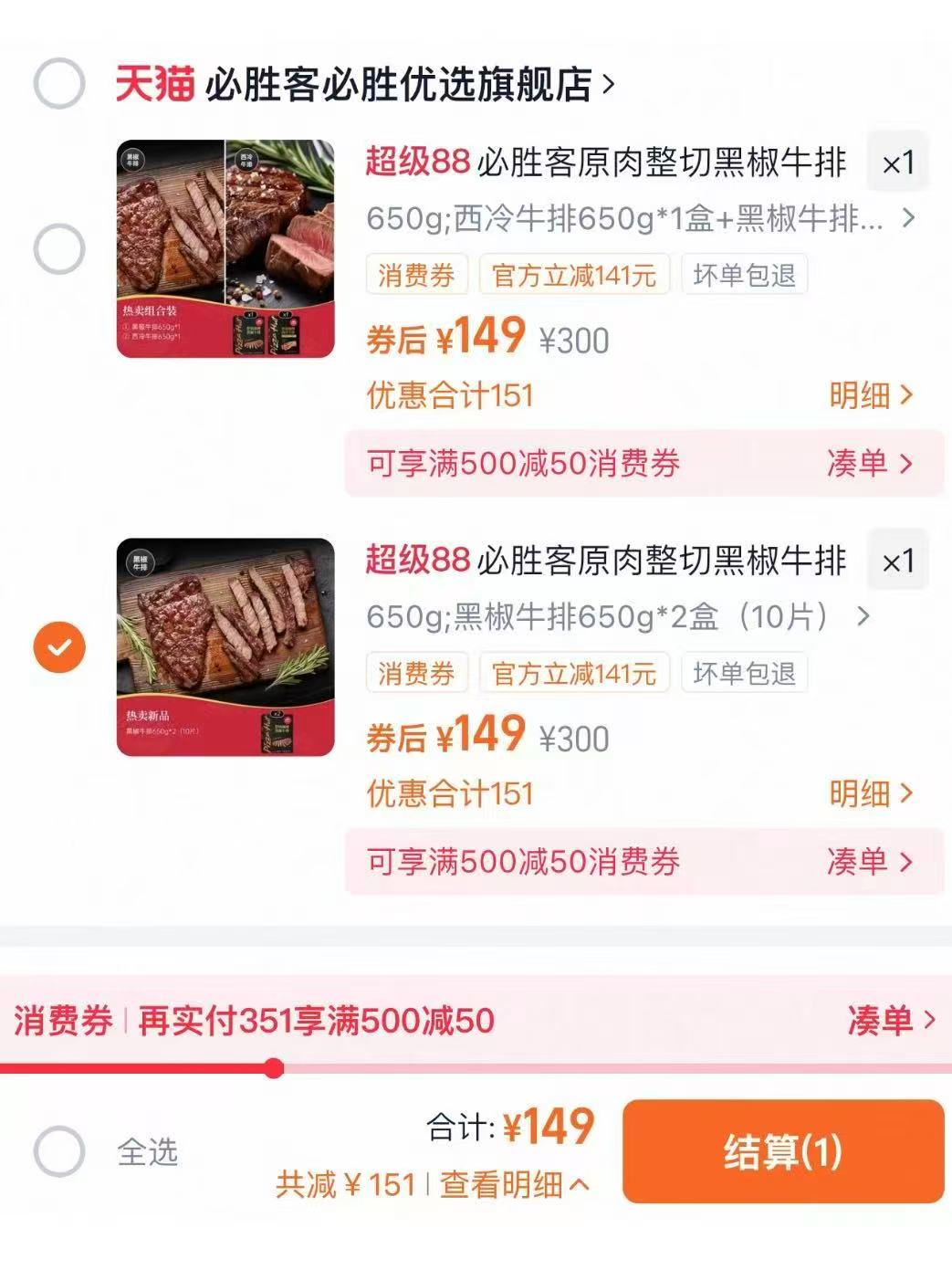Click the 天猫 Tmall logo icon

[x=155, y=83]
